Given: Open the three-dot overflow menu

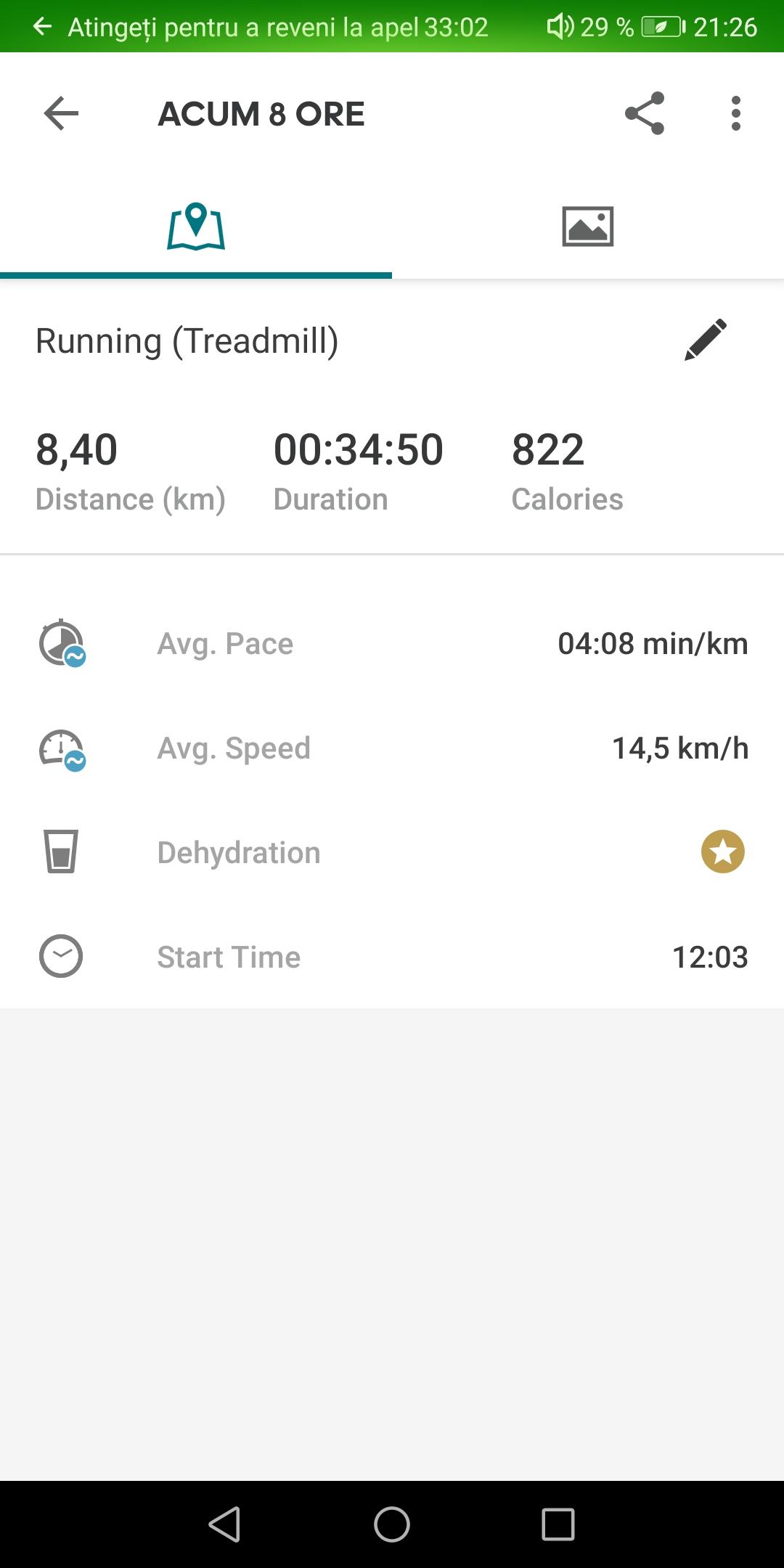Looking at the screenshot, I should (735, 114).
